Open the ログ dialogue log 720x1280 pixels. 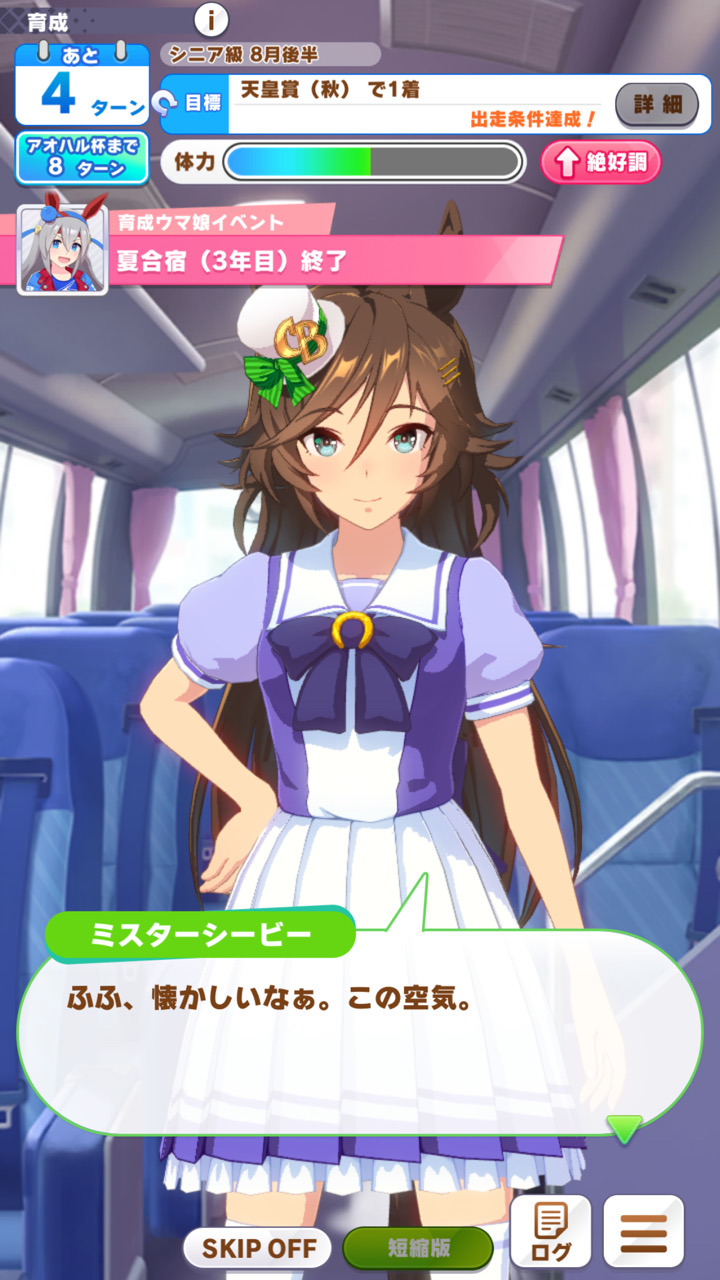[551, 1231]
